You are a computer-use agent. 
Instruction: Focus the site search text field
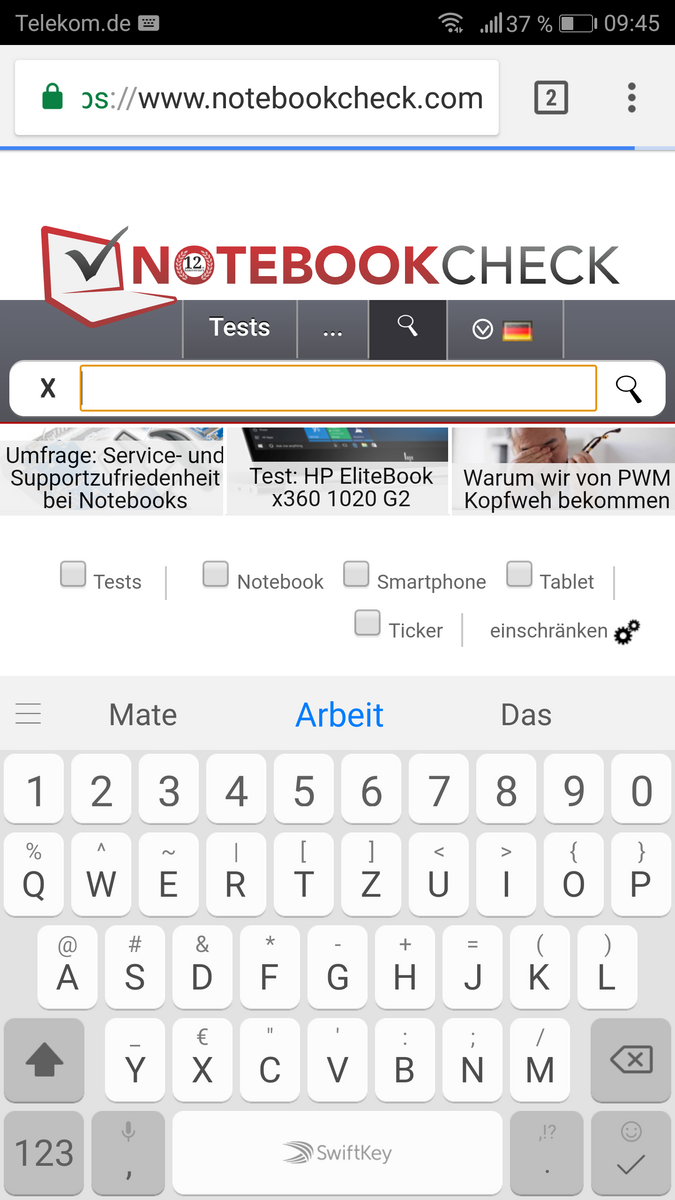click(338, 388)
